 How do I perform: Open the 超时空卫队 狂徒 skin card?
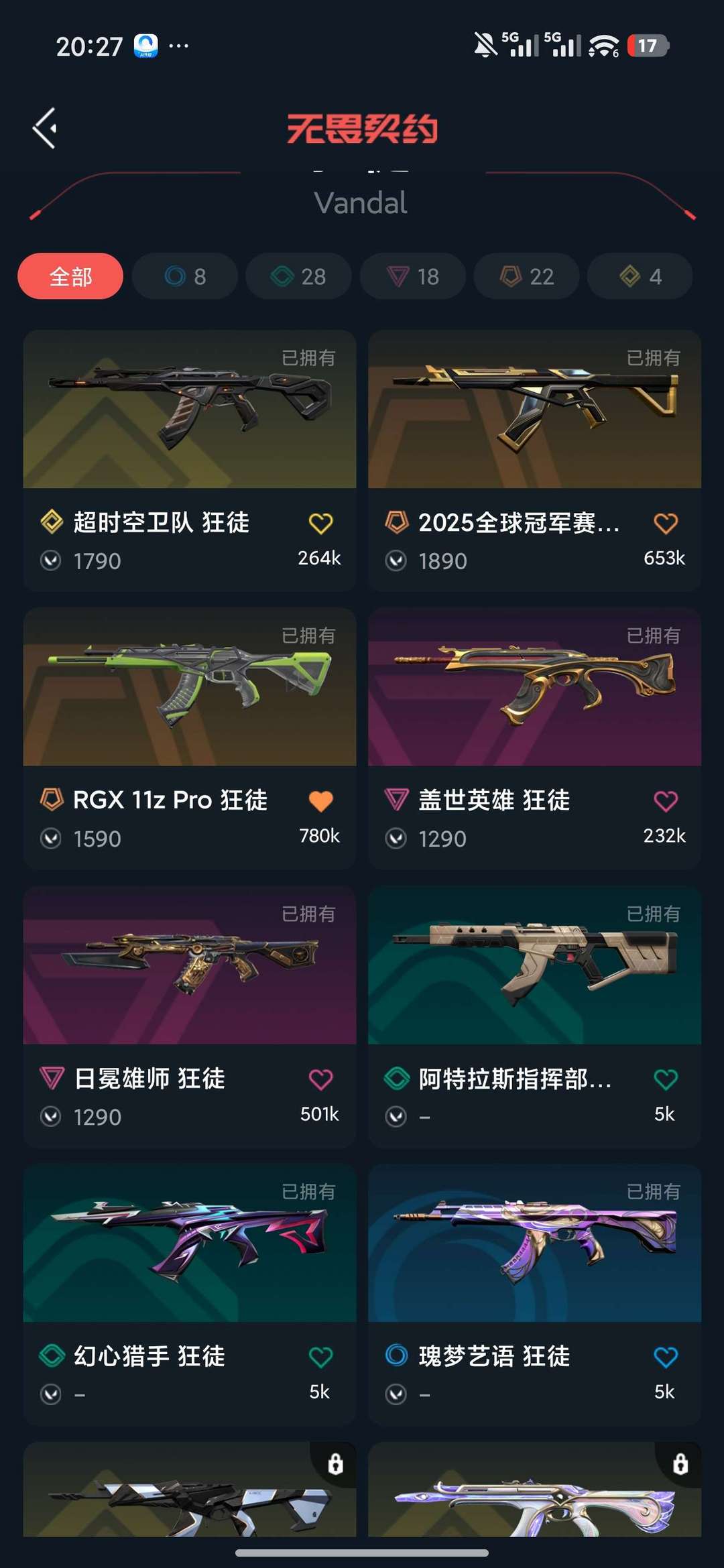click(x=190, y=461)
